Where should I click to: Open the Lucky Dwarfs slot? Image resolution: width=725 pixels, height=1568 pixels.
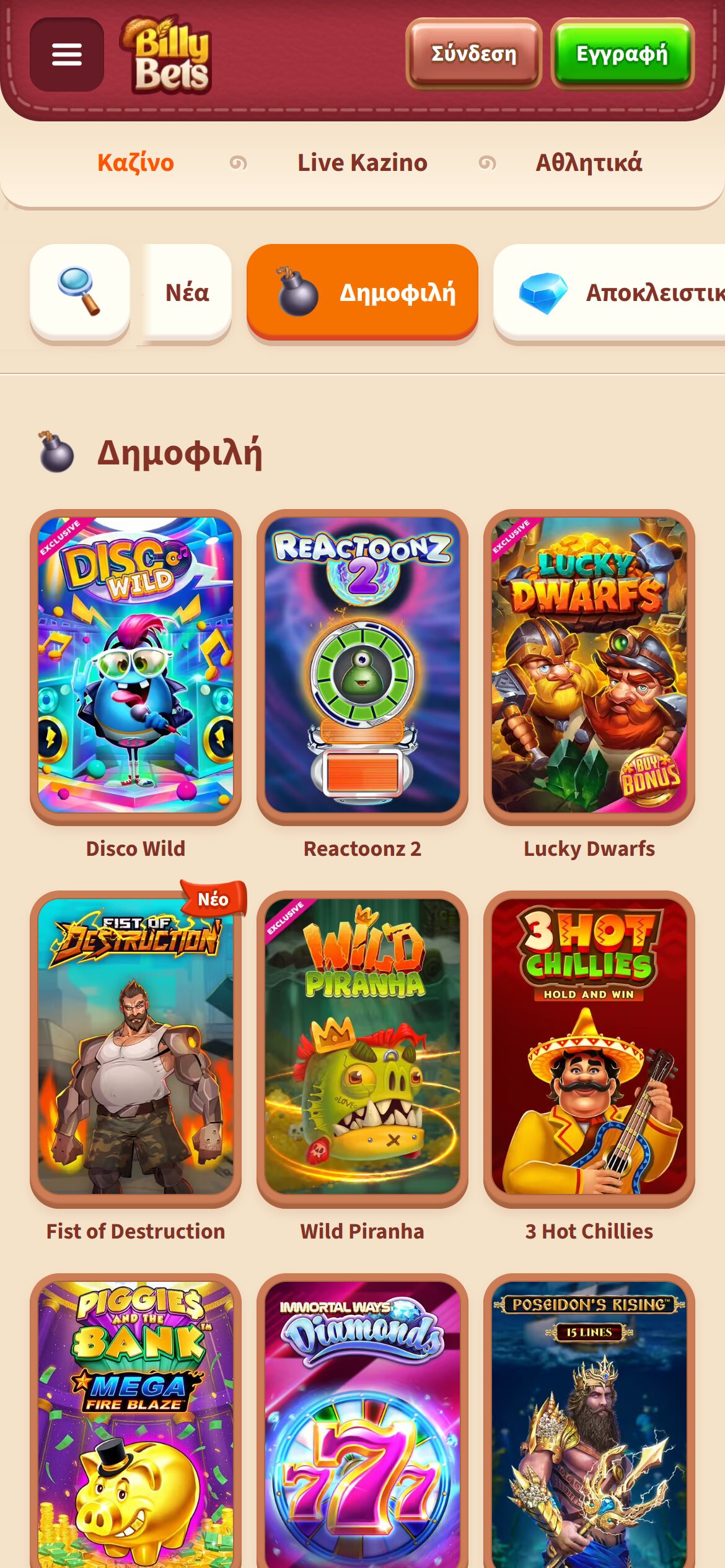[x=589, y=669]
